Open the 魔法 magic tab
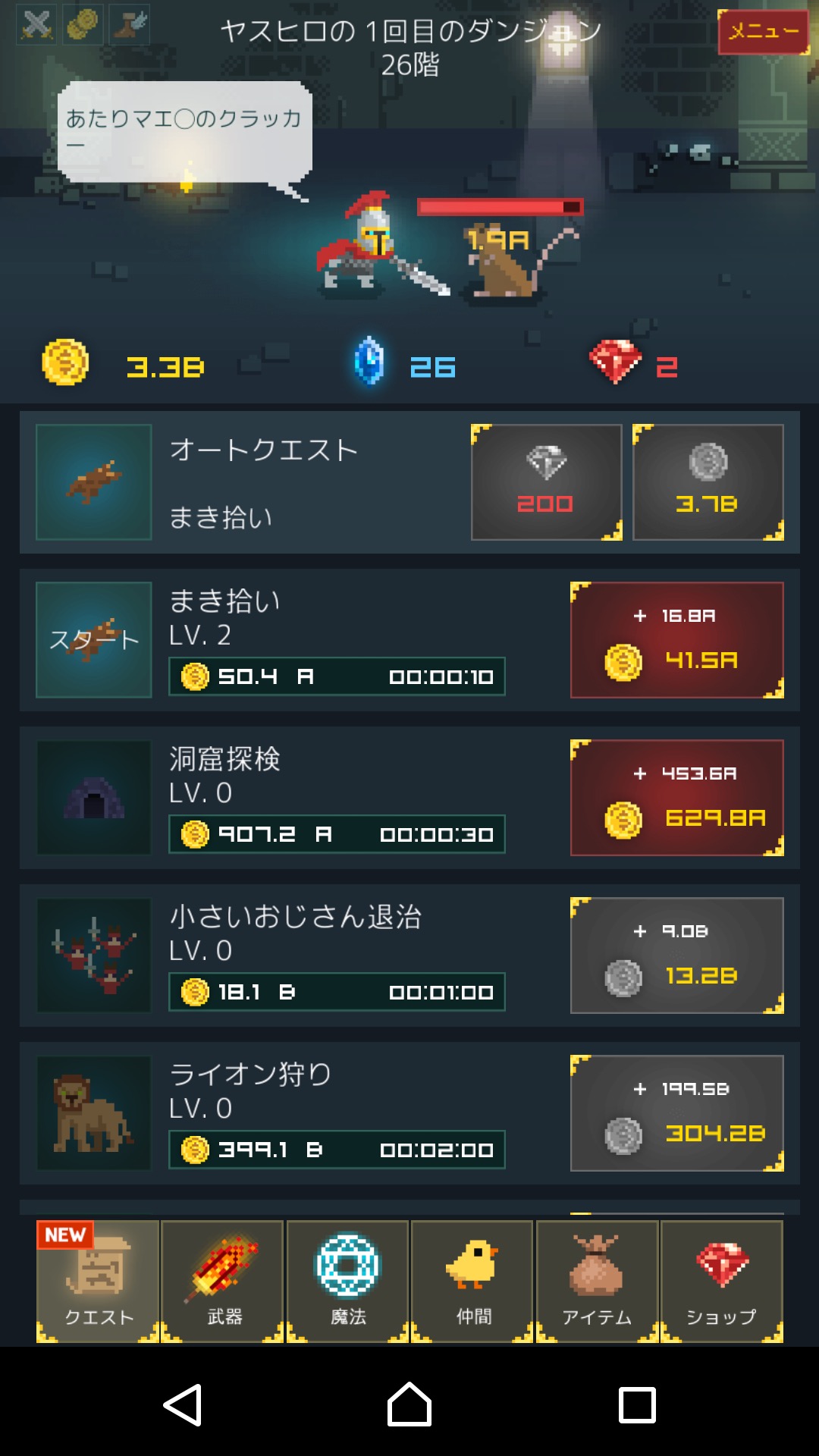Image resolution: width=819 pixels, height=1456 pixels. pyautogui.click(x=348, y=1282)
